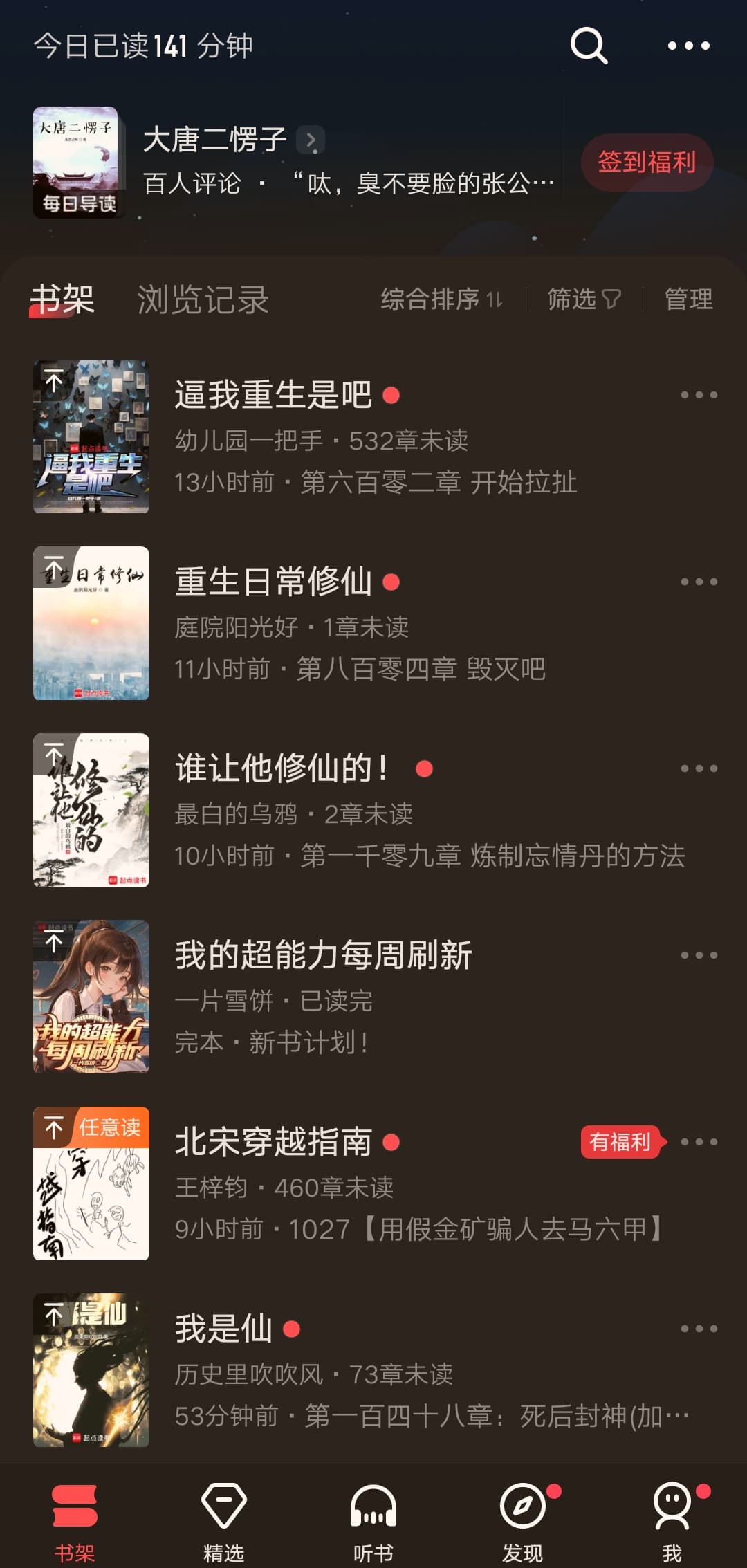The image size is (747, 1568).
Task: Open the 综合排序 sort dropdown
Action: coord(441,299)
